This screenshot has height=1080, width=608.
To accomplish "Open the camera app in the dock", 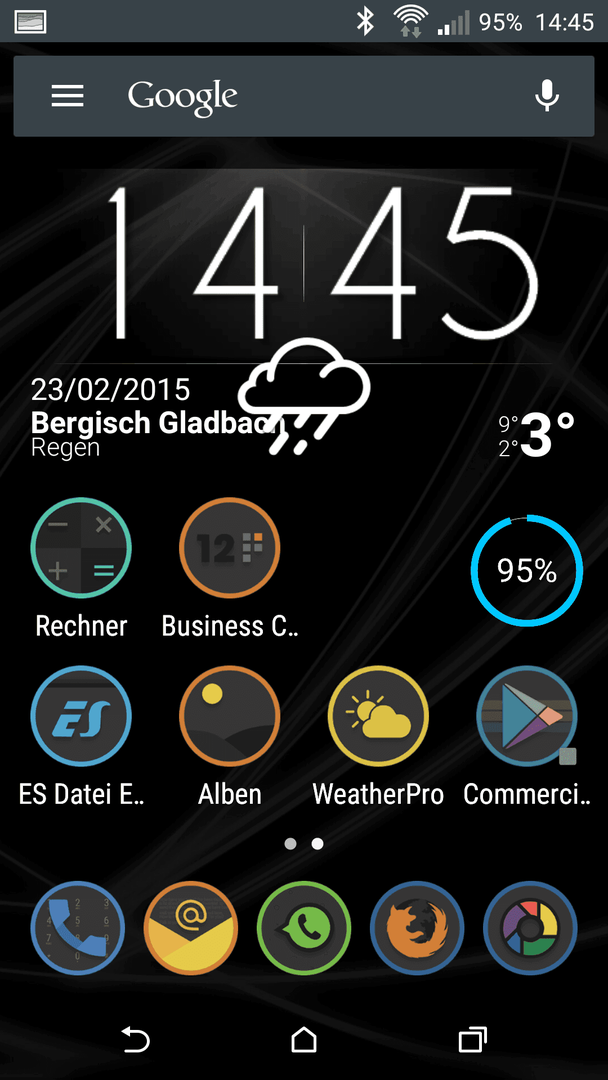I will pos(530,928).
